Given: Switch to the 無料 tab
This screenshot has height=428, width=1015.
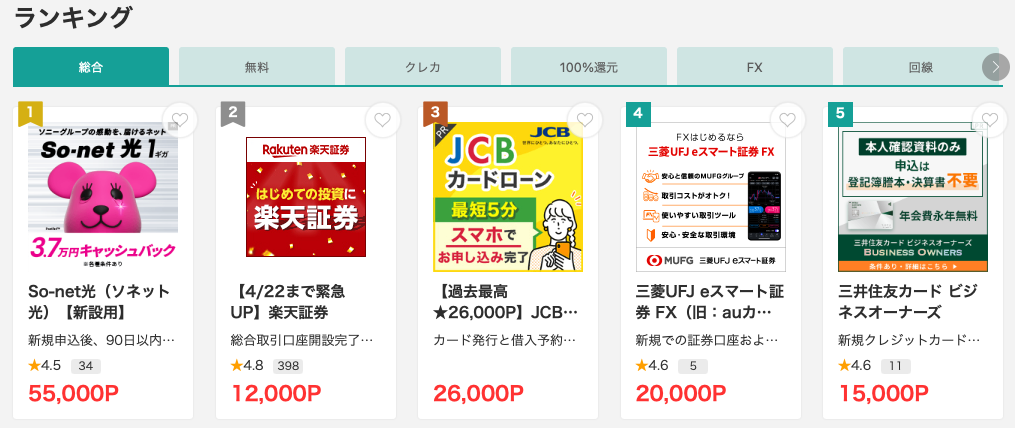Looking at the screenshot, I should click(x=257, y=68).
